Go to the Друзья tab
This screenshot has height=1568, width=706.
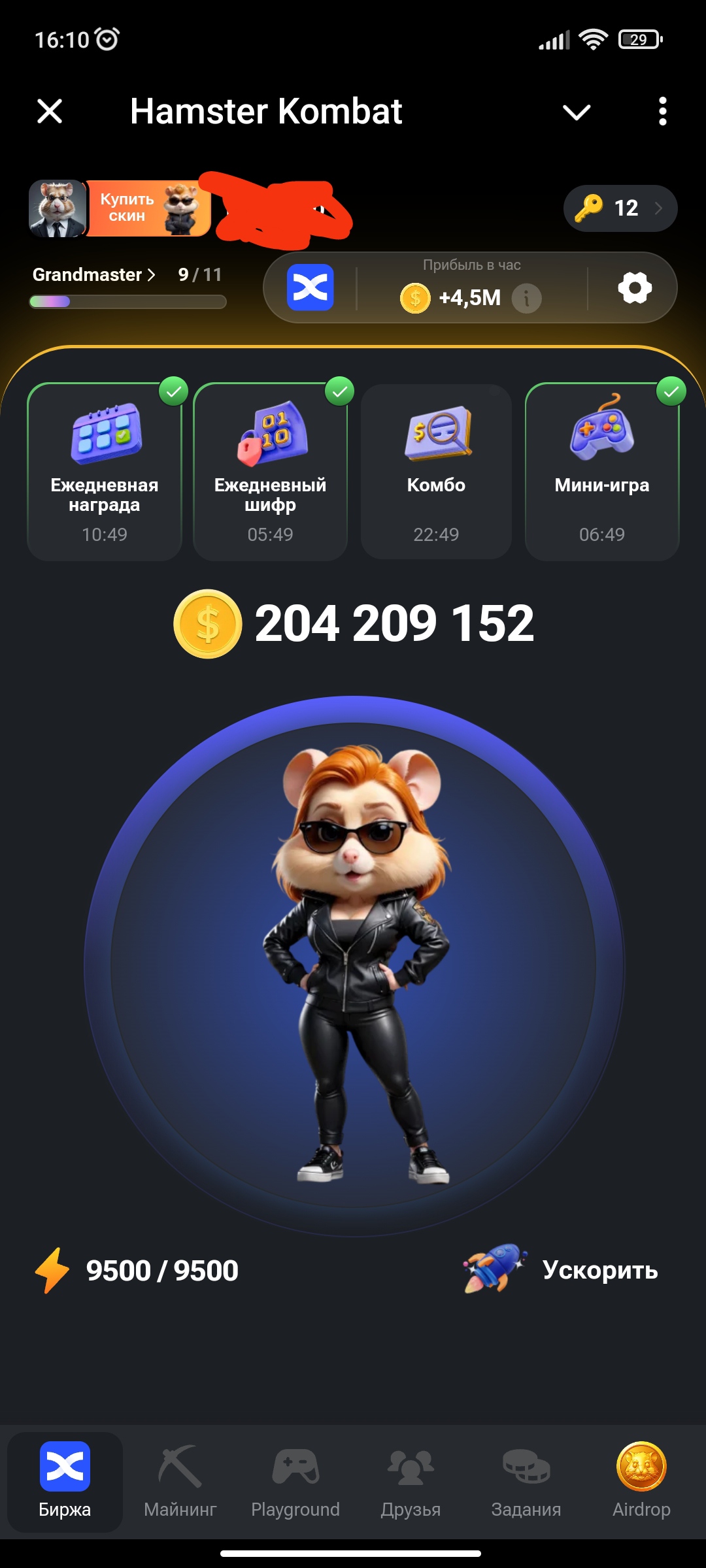411,1482
